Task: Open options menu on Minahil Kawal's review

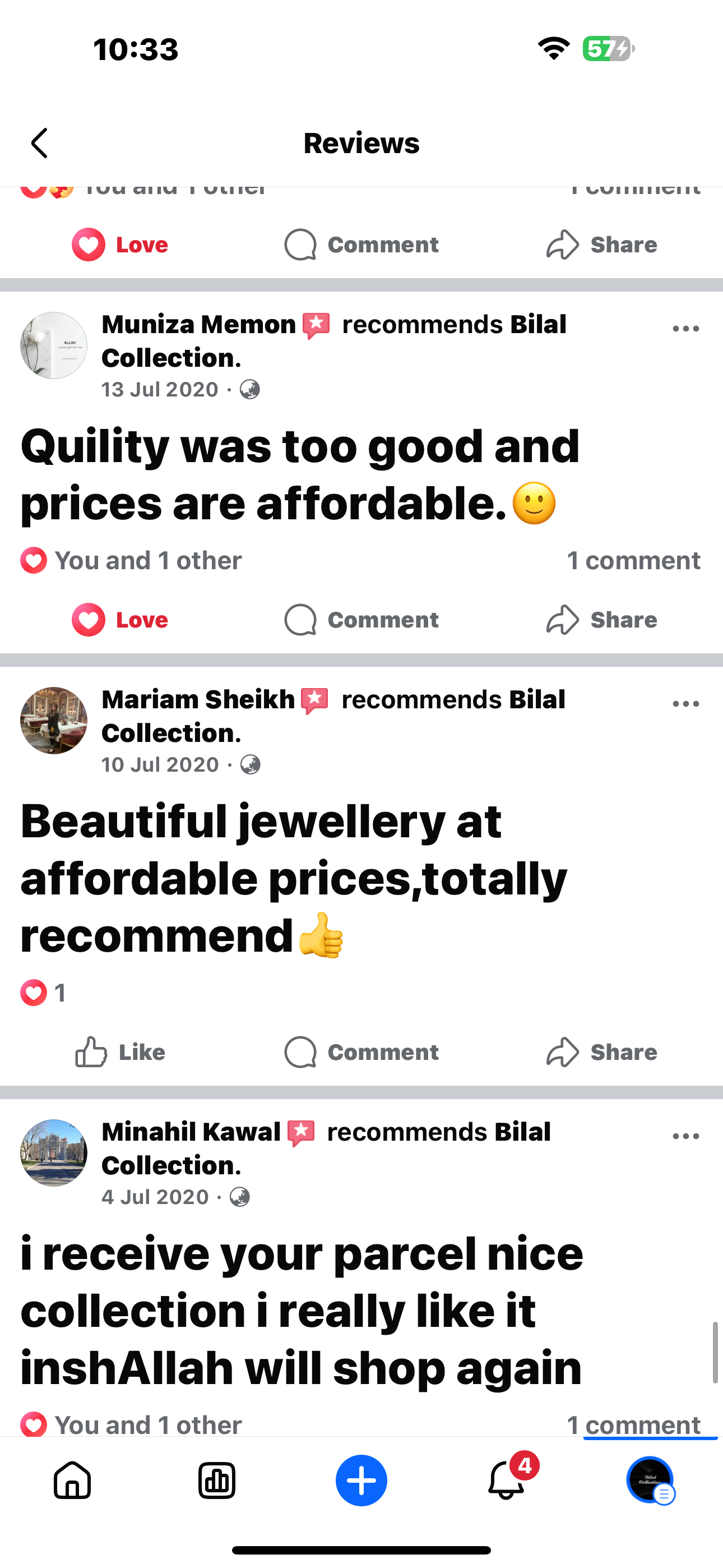Action: (x=685, y=1136)
